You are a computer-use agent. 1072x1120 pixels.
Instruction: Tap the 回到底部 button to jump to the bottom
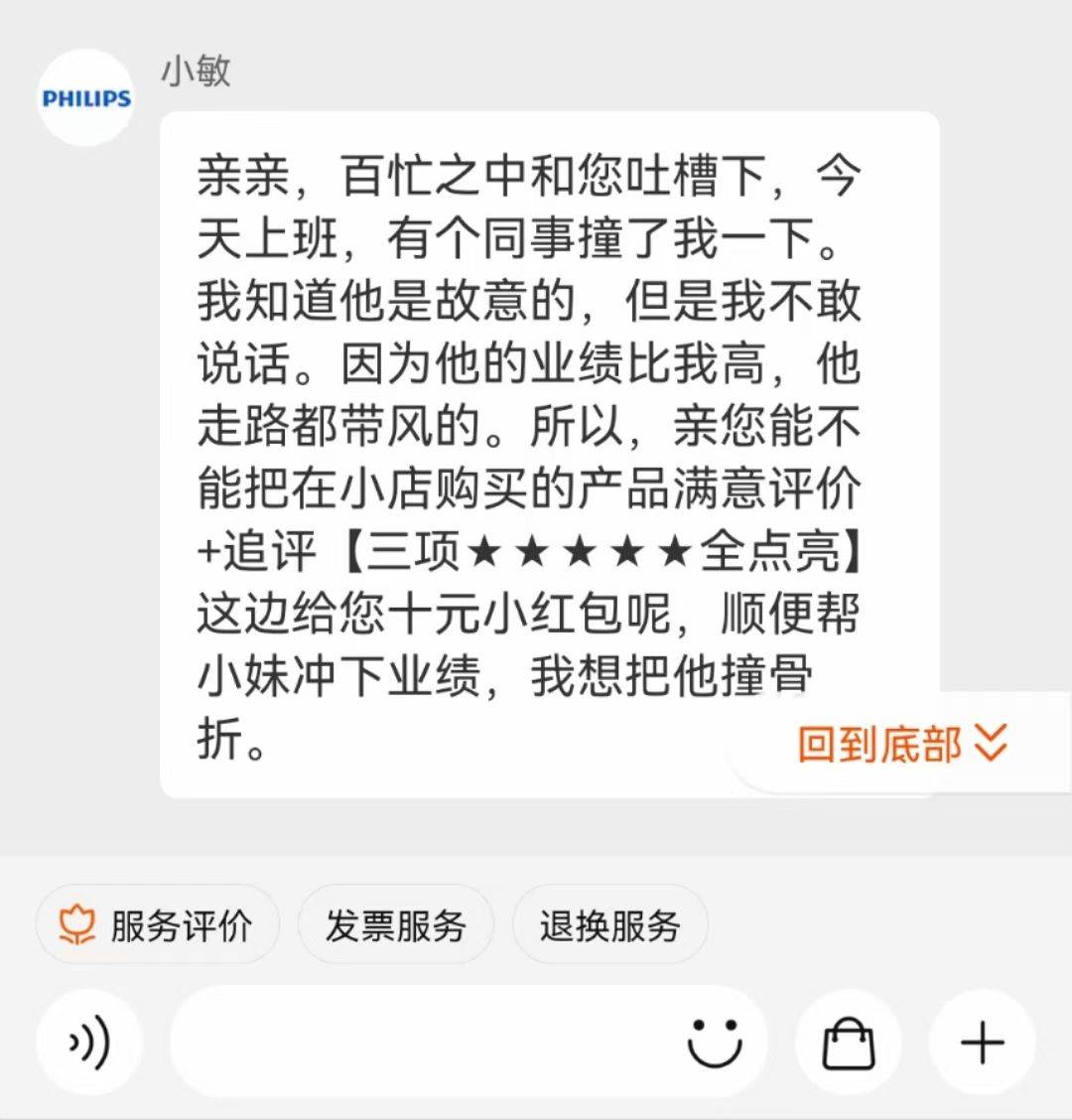[x=901, y=743]
